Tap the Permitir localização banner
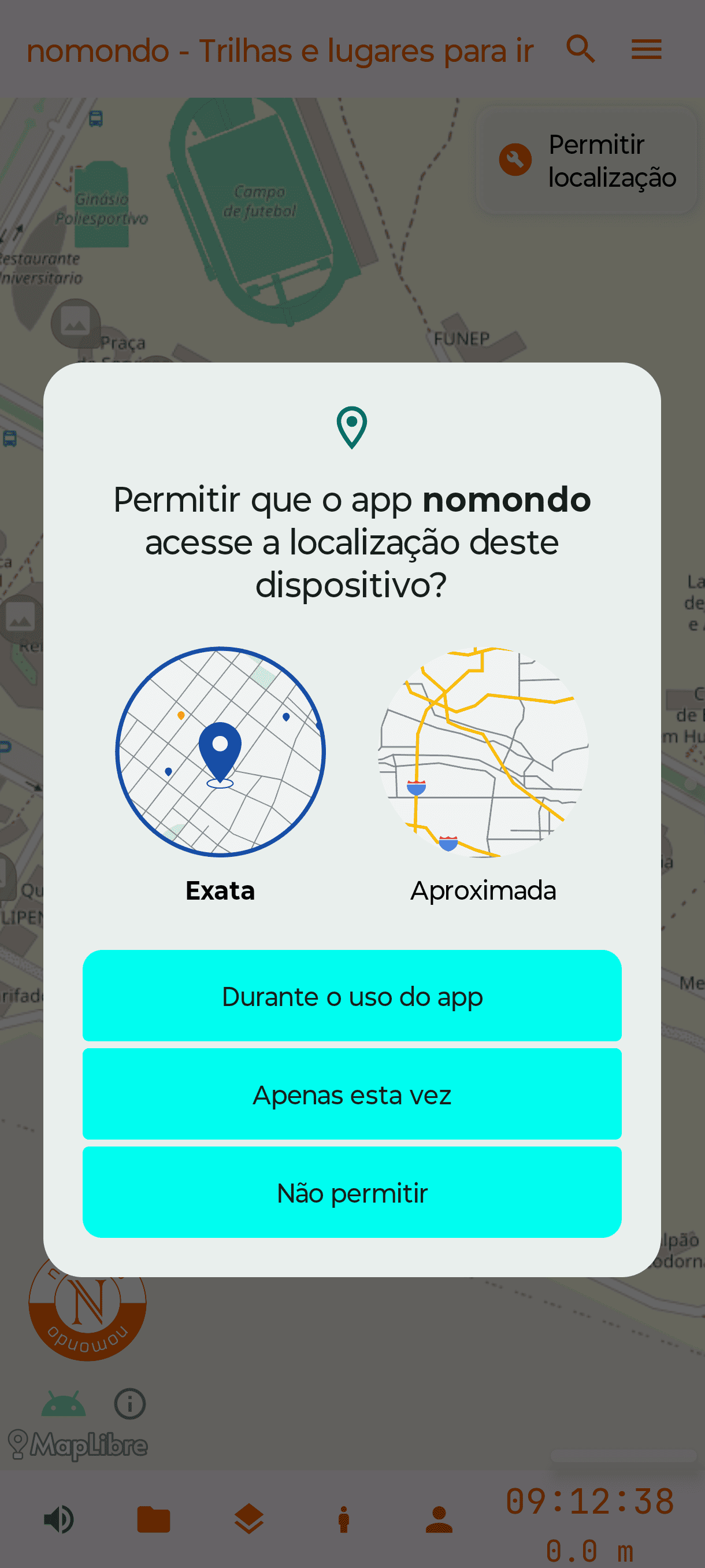 pos(589,161)
